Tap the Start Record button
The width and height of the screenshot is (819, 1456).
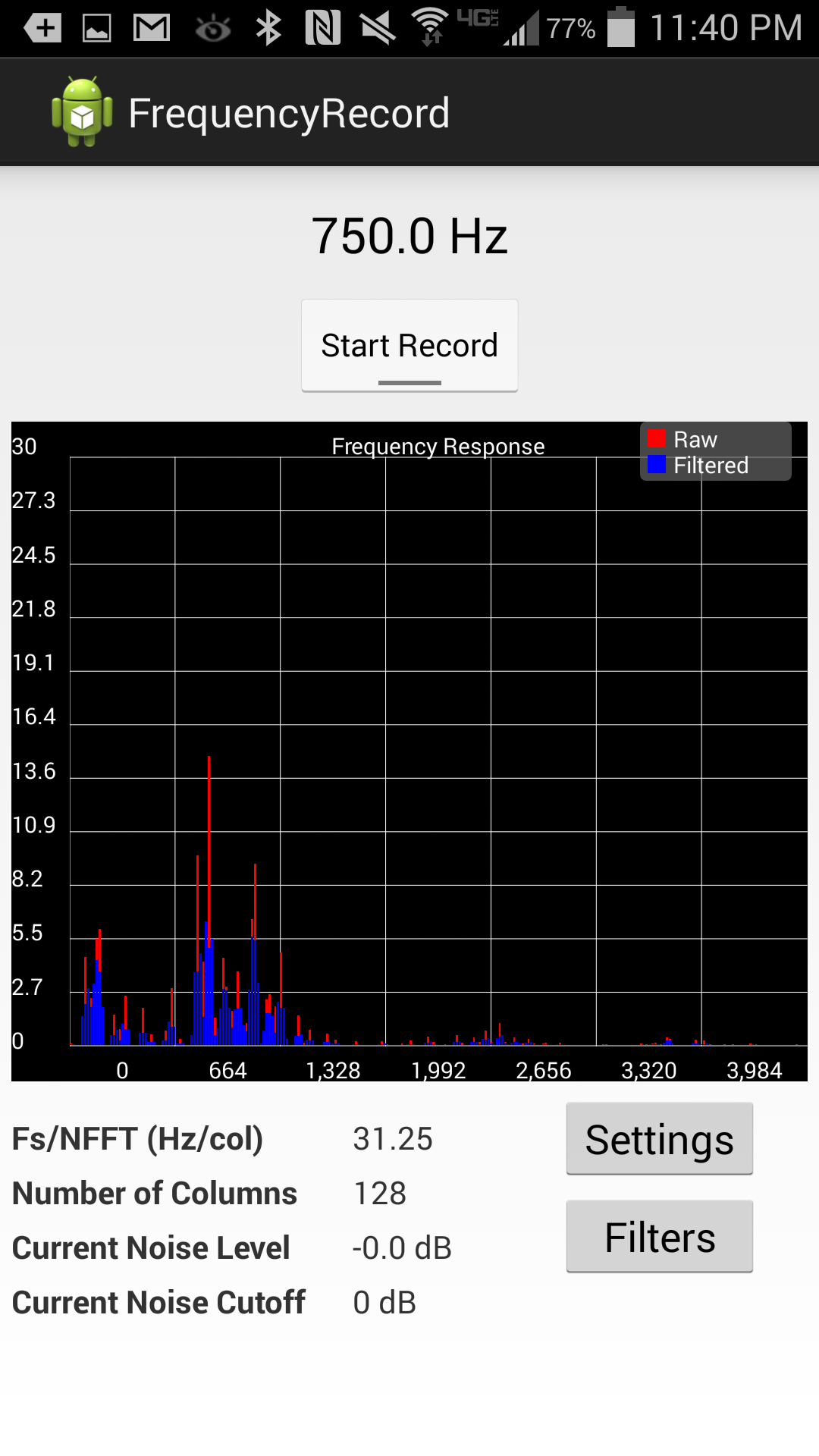[x=409, y=346]
